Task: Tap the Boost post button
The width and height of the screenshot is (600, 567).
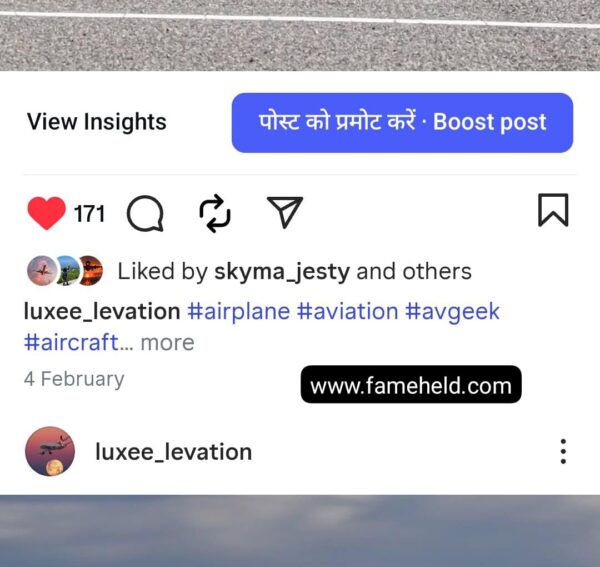Action: click(x=402, y=123)
